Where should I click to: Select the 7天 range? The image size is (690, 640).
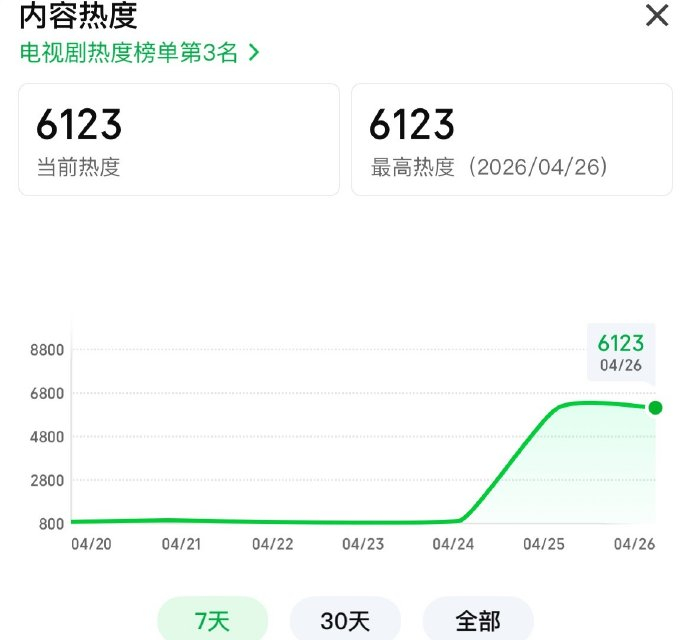(212, 620)
